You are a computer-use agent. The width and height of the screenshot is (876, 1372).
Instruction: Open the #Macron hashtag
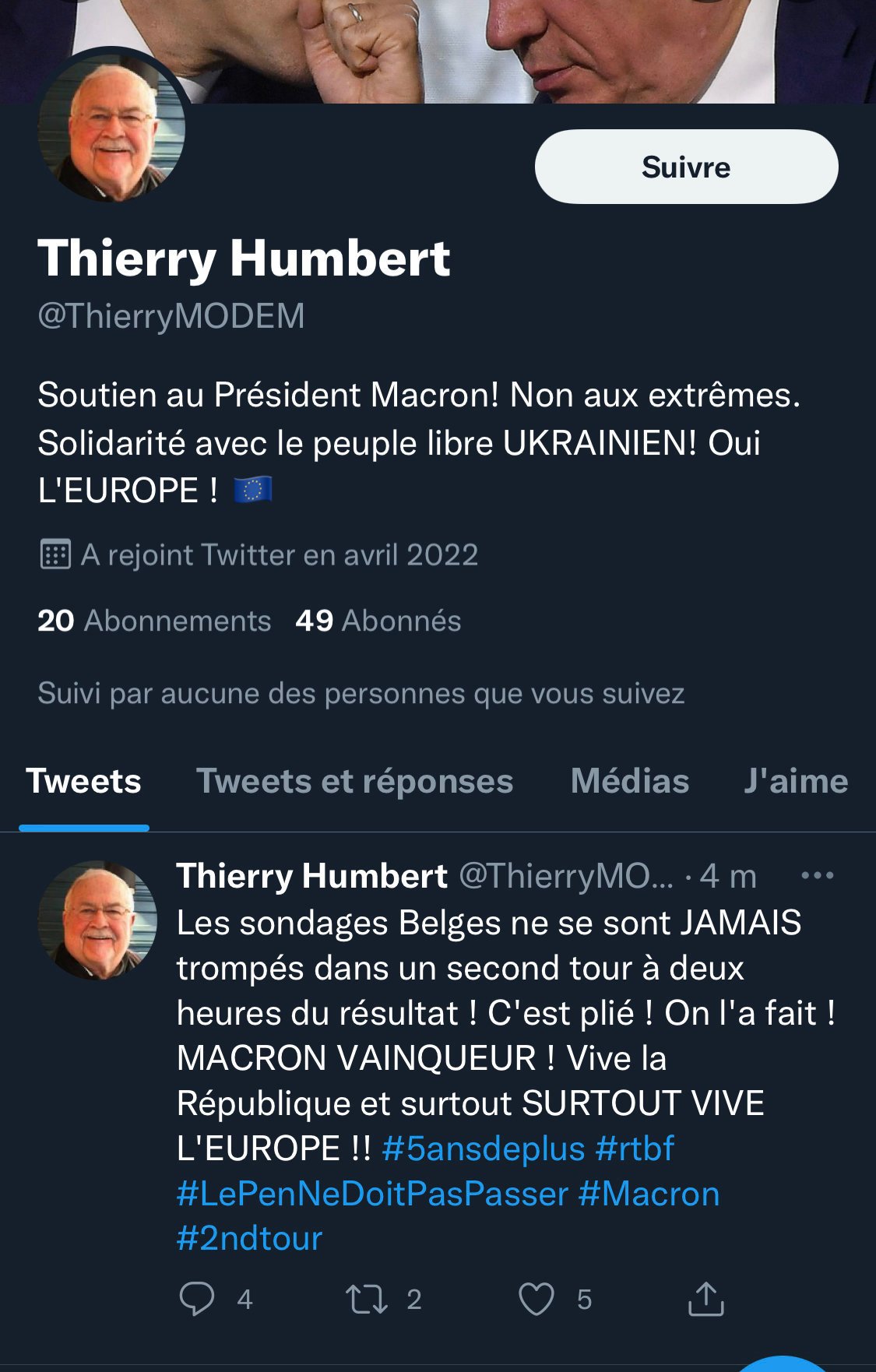tap(649, 1194)
